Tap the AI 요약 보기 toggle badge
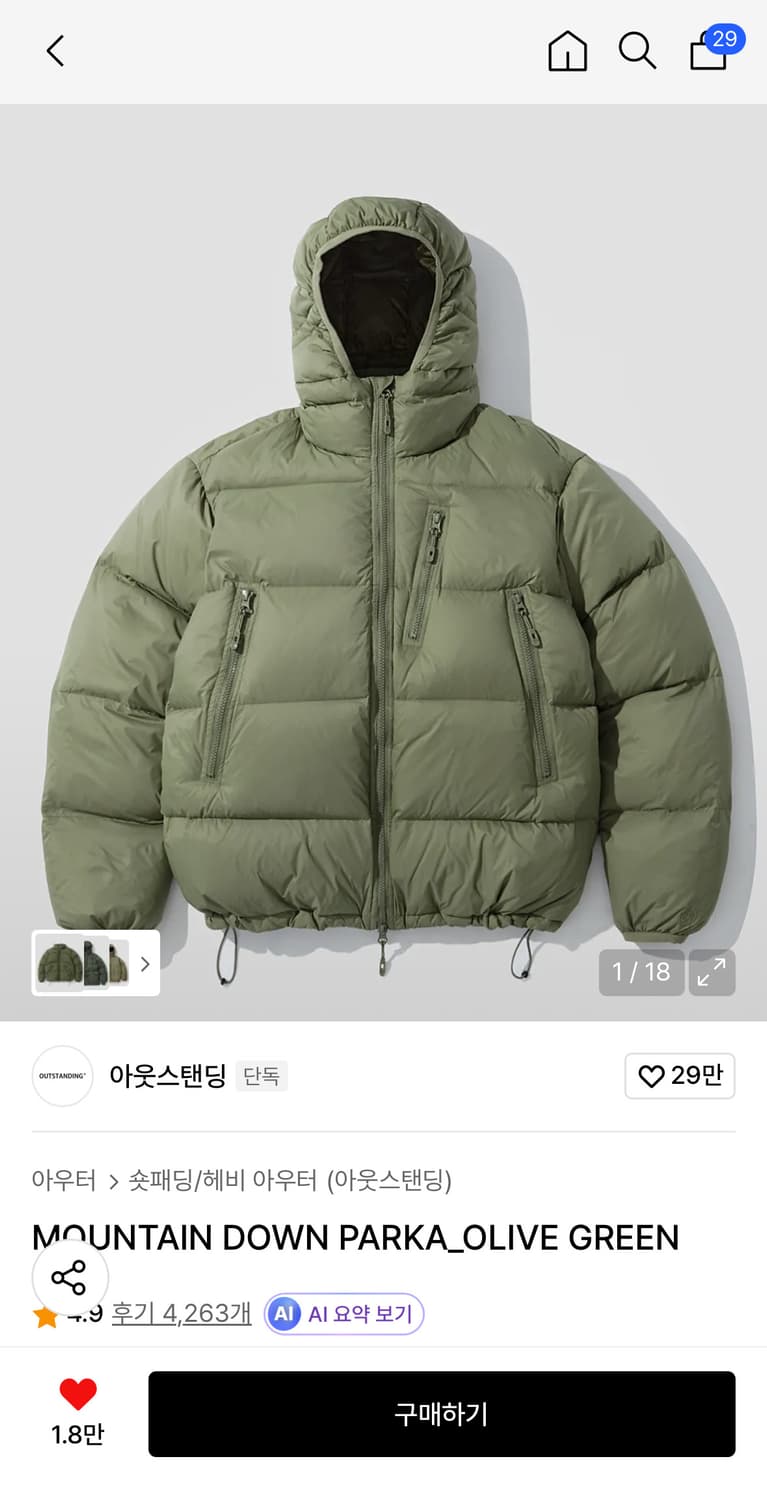The height and width of the screenshot is (1500, 767). (343, 1314)
